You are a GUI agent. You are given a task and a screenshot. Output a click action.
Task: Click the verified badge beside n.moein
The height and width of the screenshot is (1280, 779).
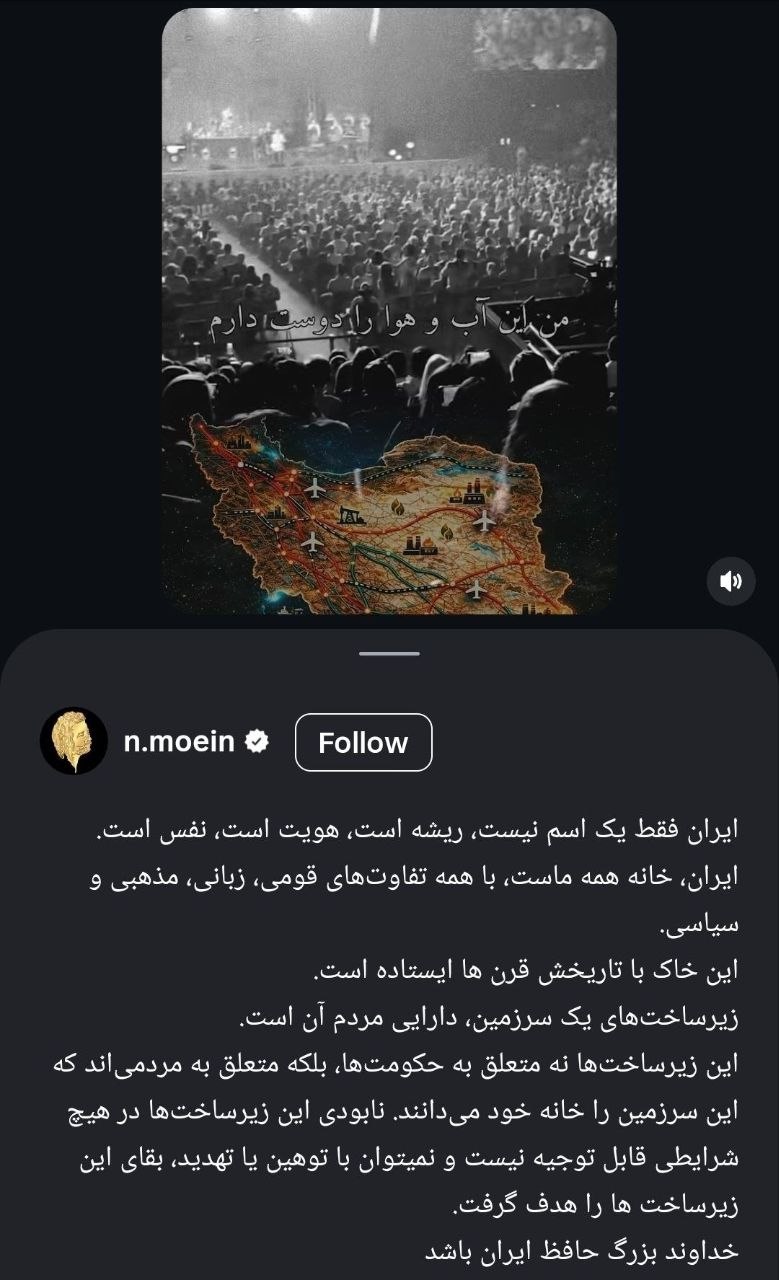click(x=256, y=742)
